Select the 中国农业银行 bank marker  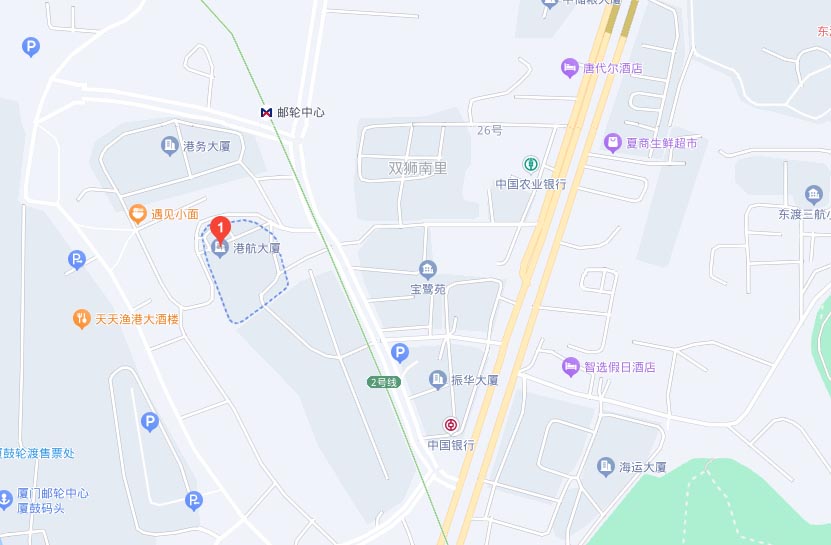pyautogui.click(x=531, y=165)
